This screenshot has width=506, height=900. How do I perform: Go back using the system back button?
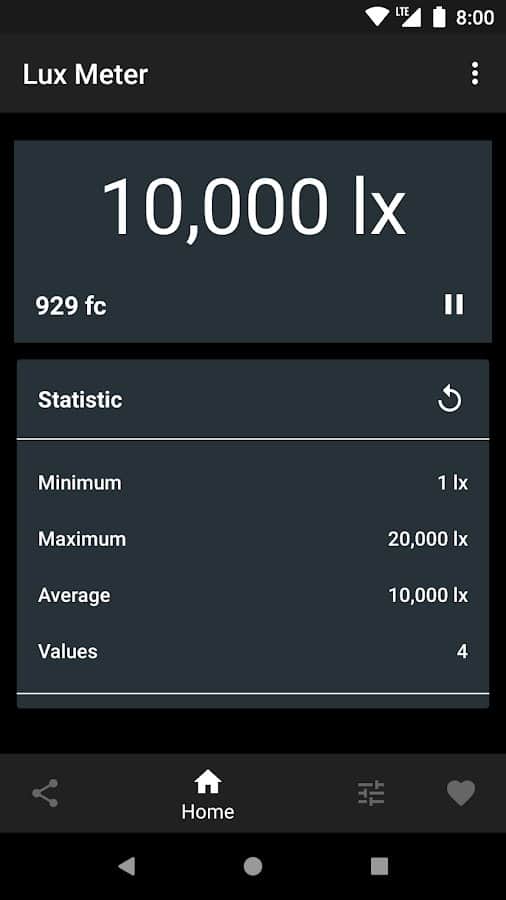(126, 866)
